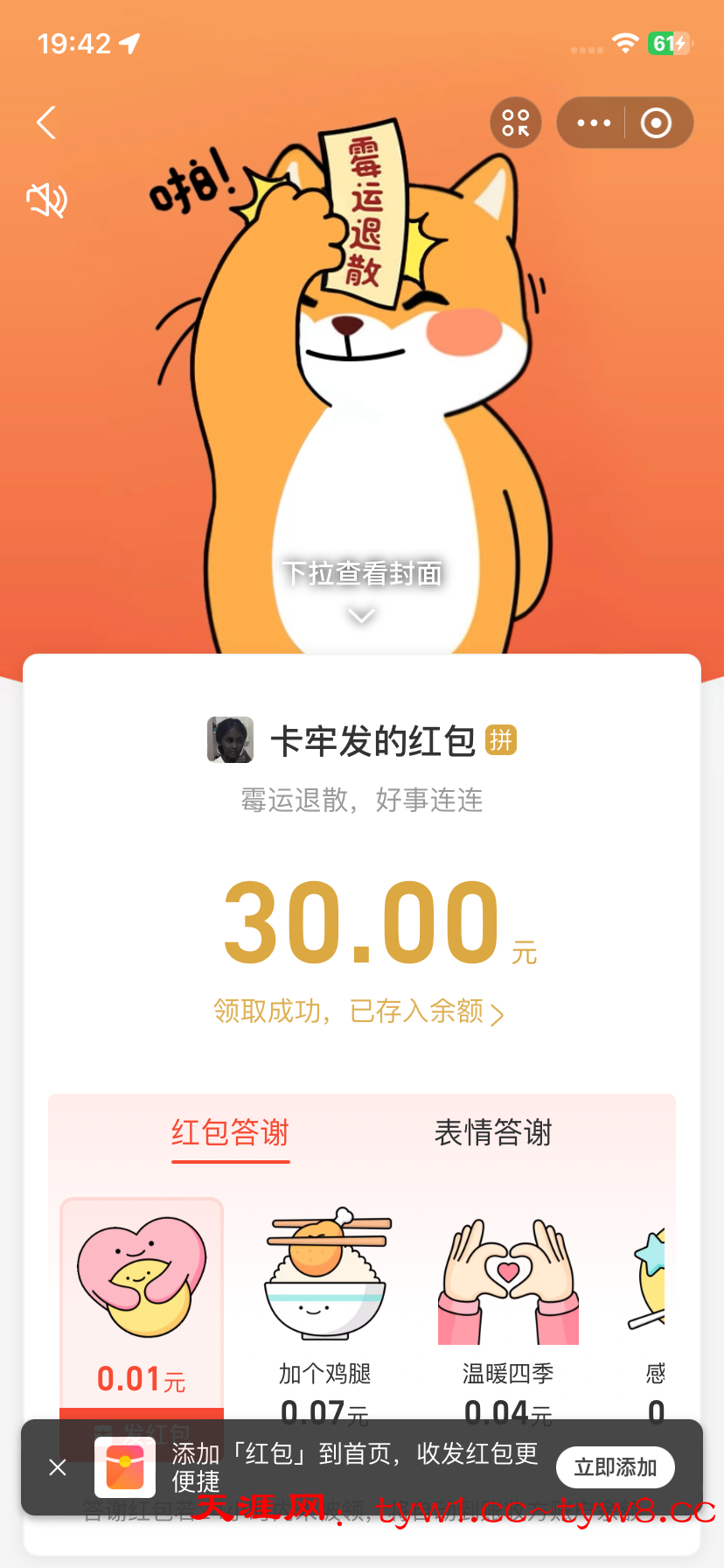The height and width of the screenshot is (1568, 724).
Task: Open 领取成功，已存入余额 balance link
Action: [359, 1011]
